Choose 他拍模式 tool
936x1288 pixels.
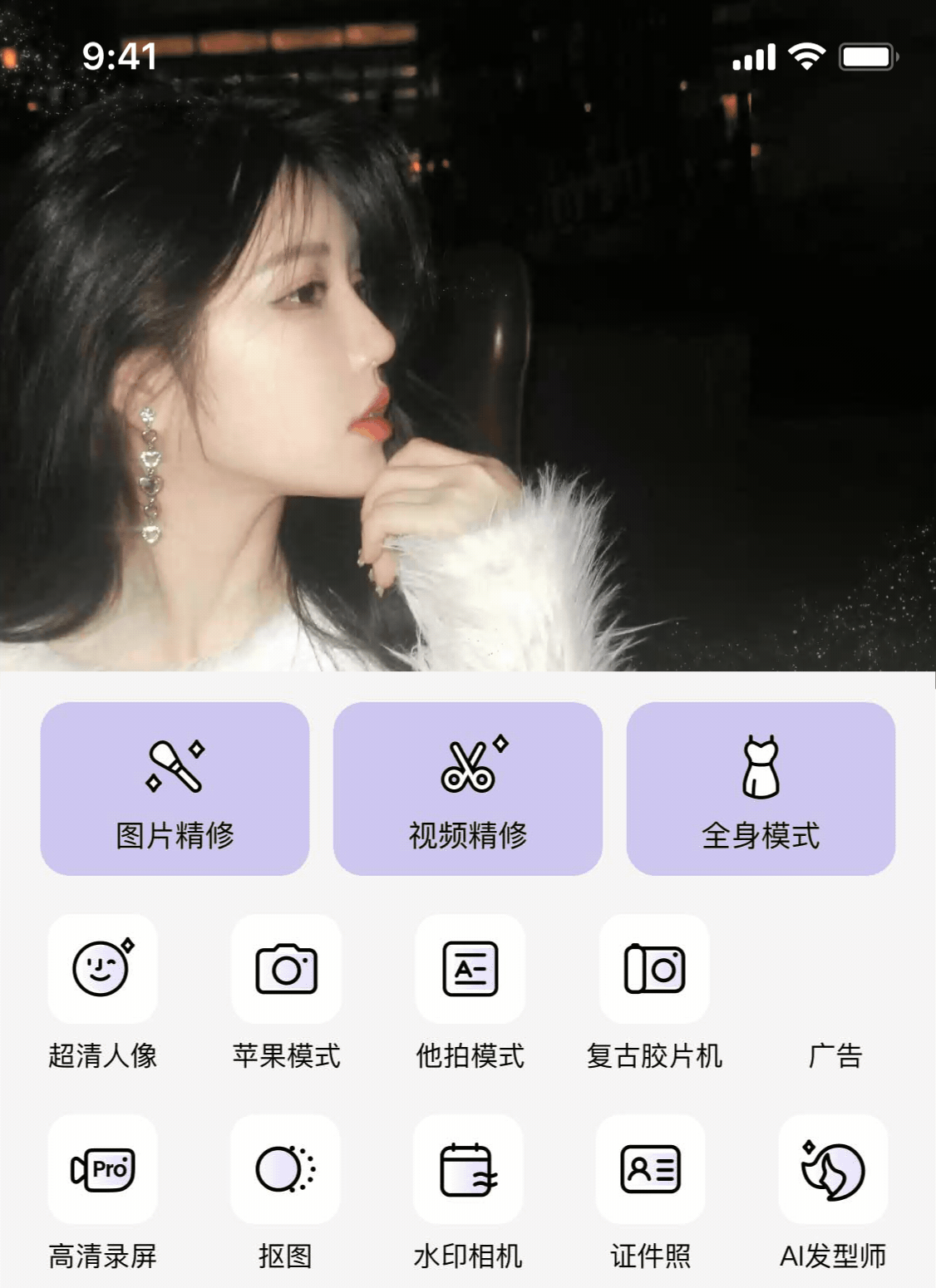[x=470, y=969]
